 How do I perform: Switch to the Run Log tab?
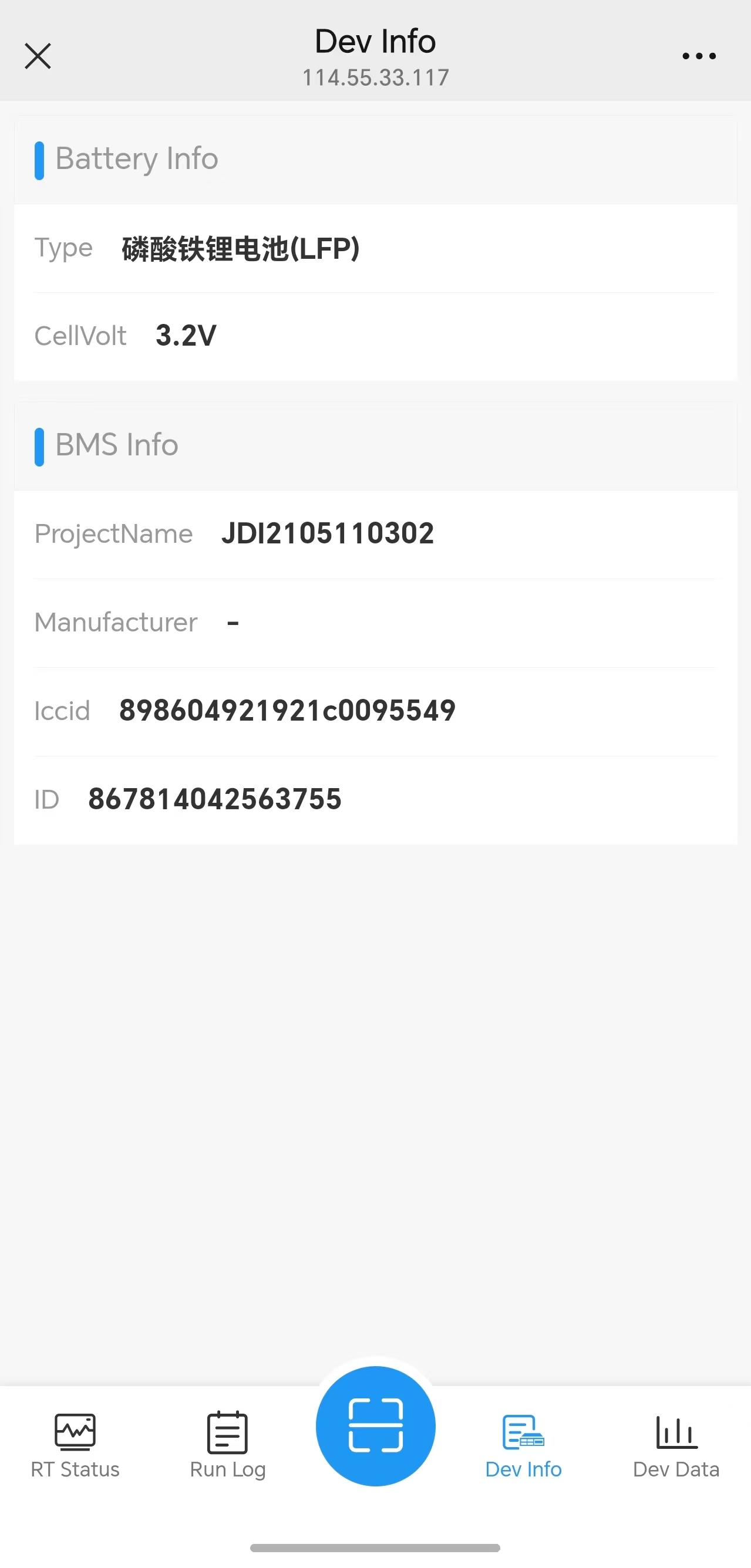tap(227, 1469)
